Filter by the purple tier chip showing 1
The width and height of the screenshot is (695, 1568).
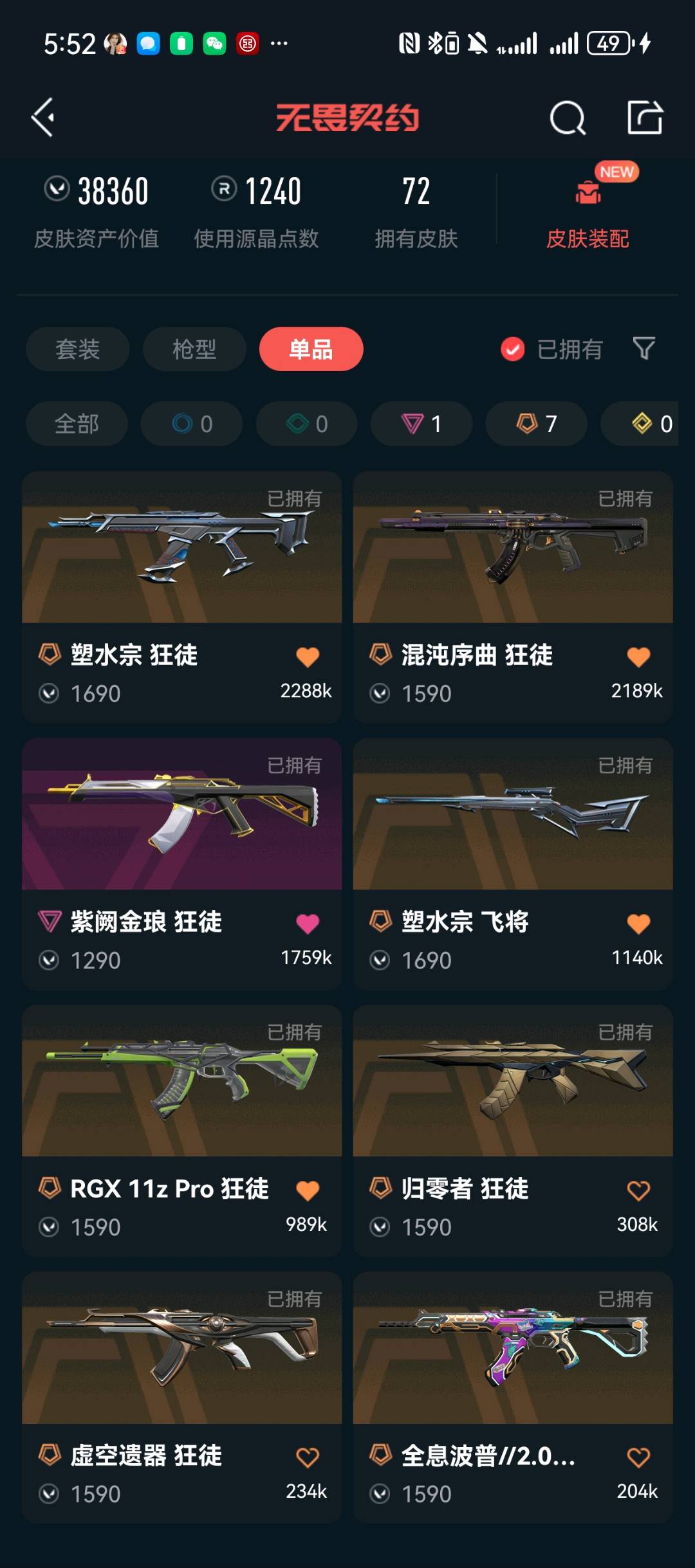tap(422, 424)
